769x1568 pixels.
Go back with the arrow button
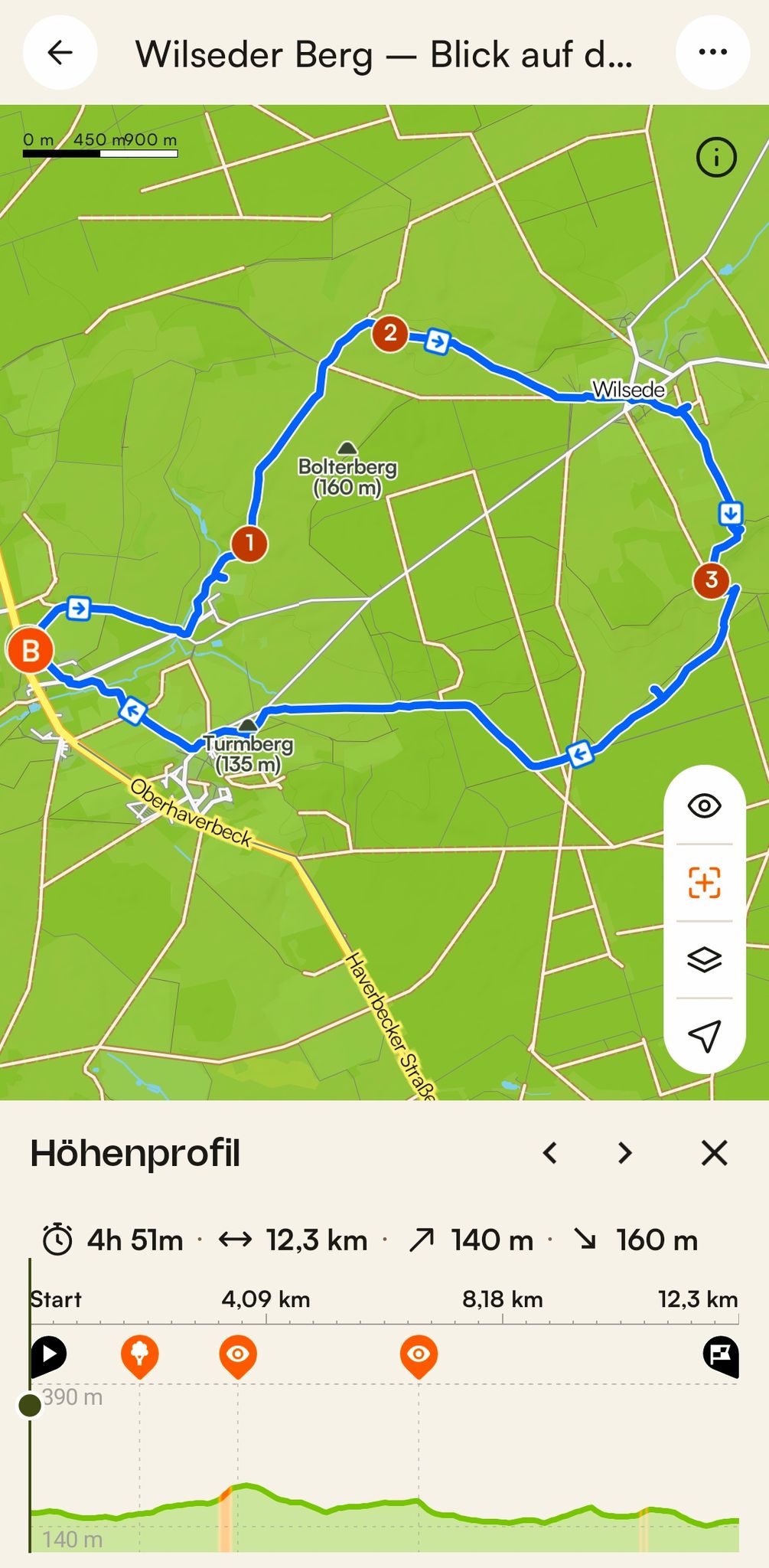click(x=60, y=53)
